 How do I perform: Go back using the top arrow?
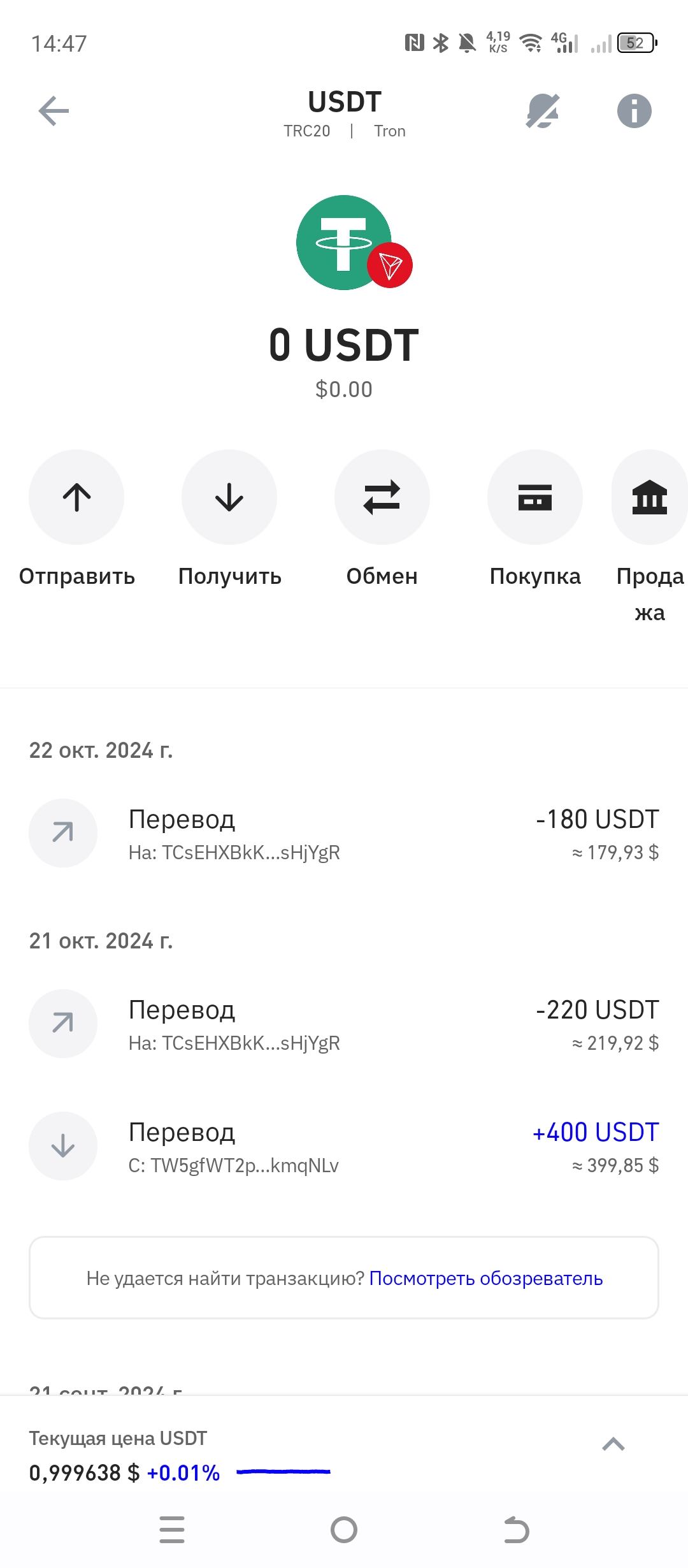point(54,112)
